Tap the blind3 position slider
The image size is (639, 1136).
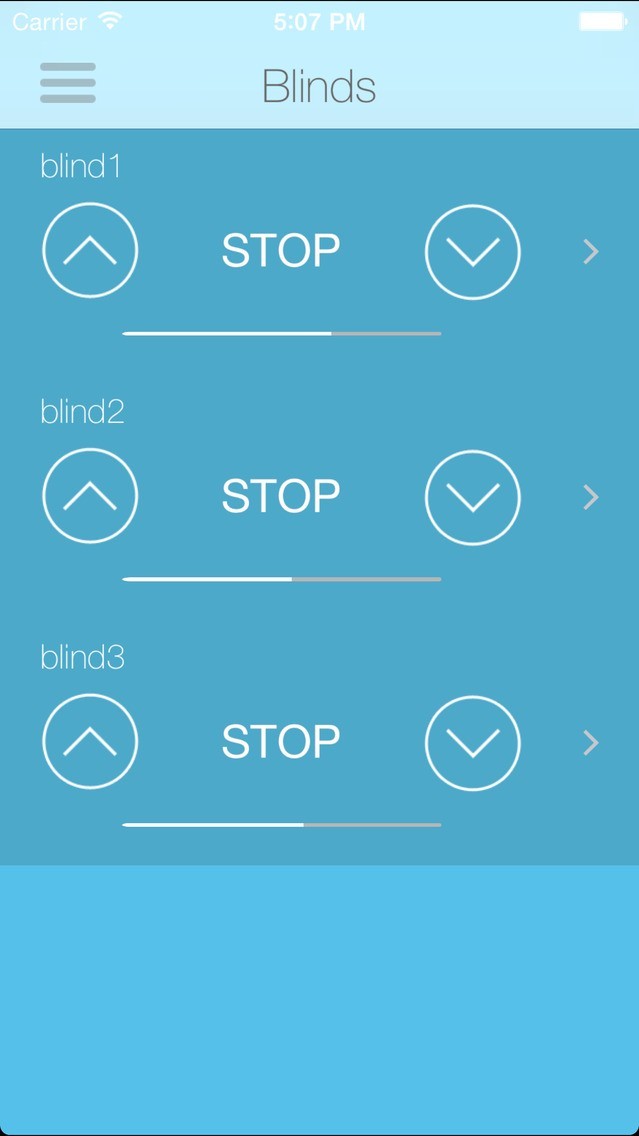click(x=282, y=824)
